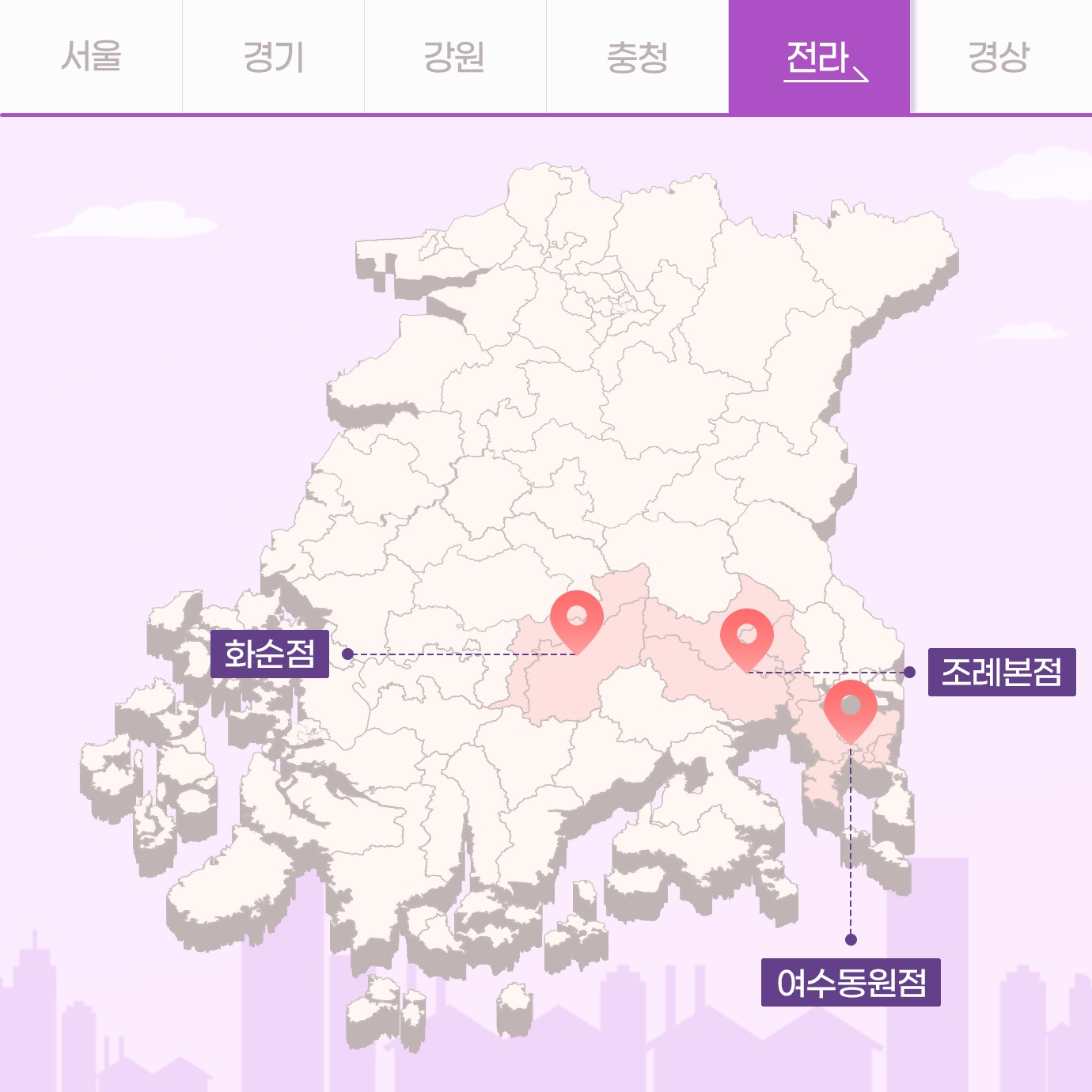Select the 전라 region tab
Viewport: 1092px width, 1092px height.
[819, 57]
